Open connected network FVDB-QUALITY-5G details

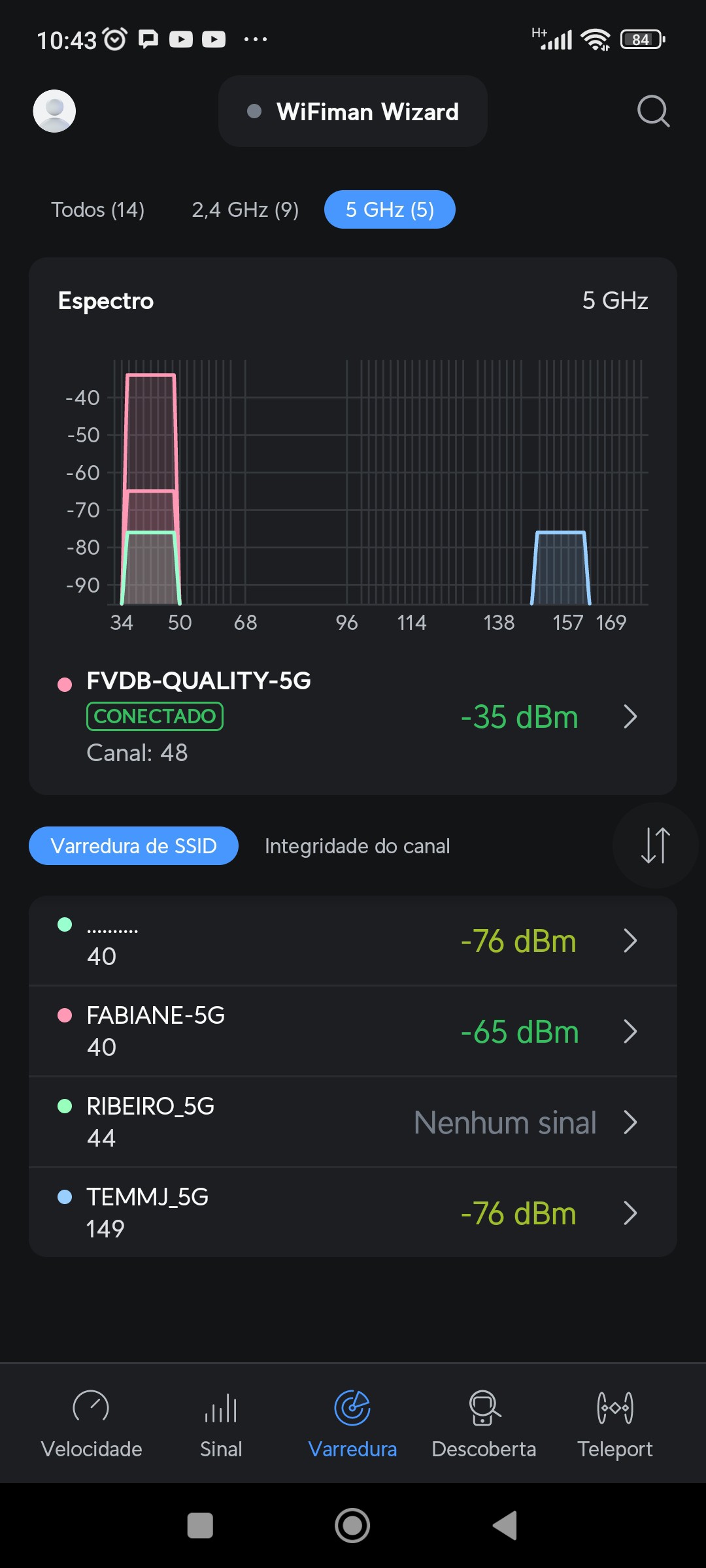[x=353, y=717]
